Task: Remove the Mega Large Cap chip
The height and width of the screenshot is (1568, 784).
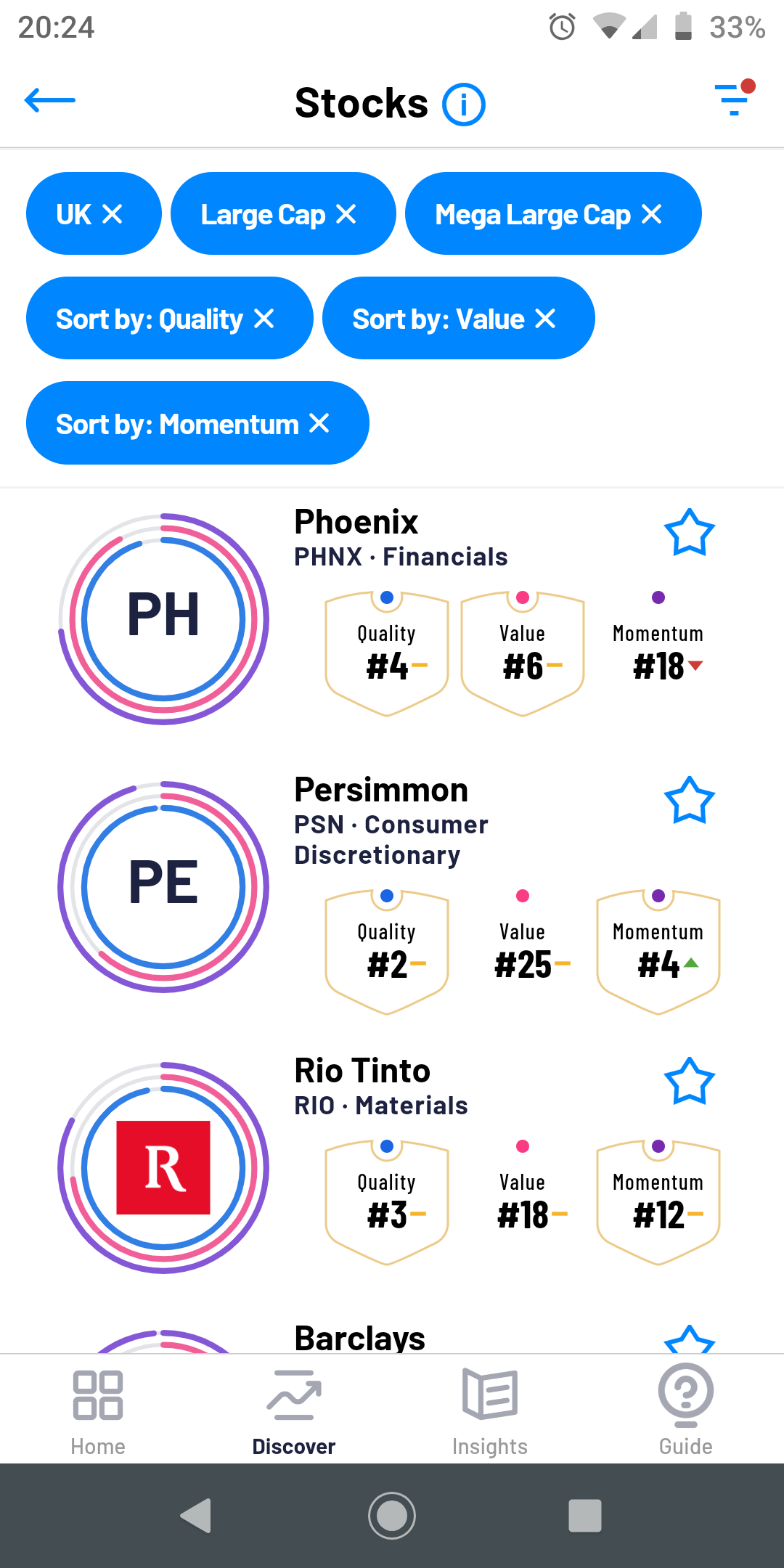Action: (652, 214)
